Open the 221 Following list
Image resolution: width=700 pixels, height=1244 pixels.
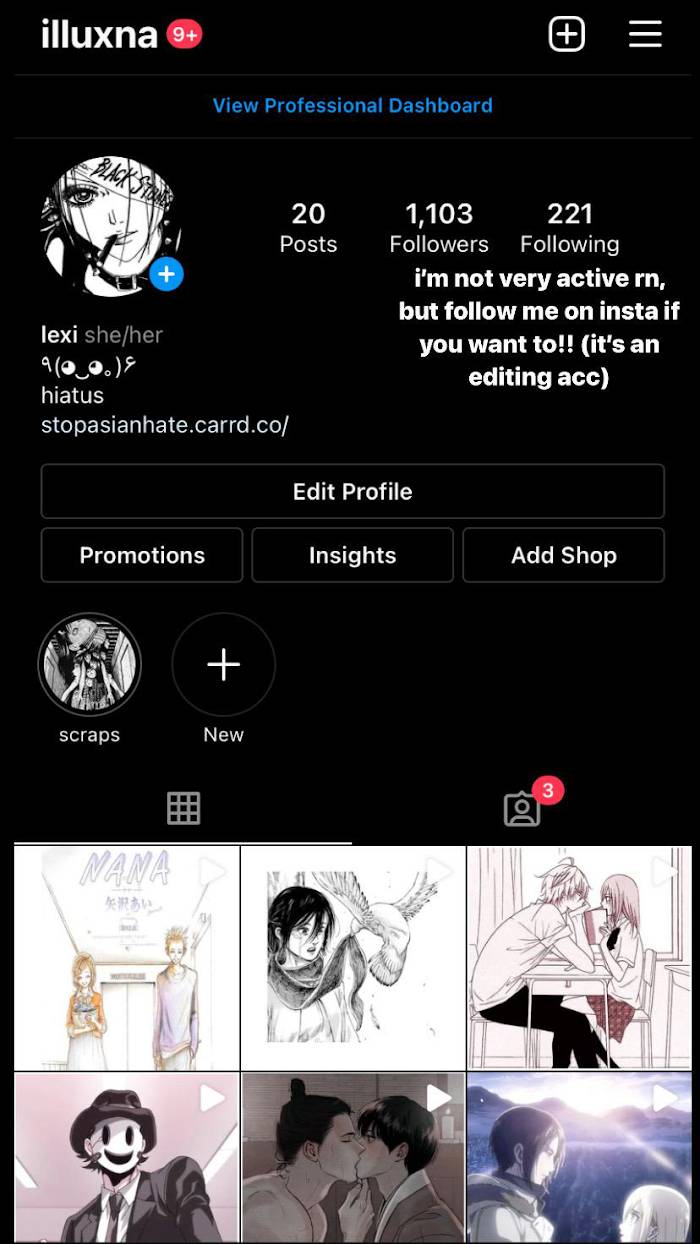tap(569, 228)
